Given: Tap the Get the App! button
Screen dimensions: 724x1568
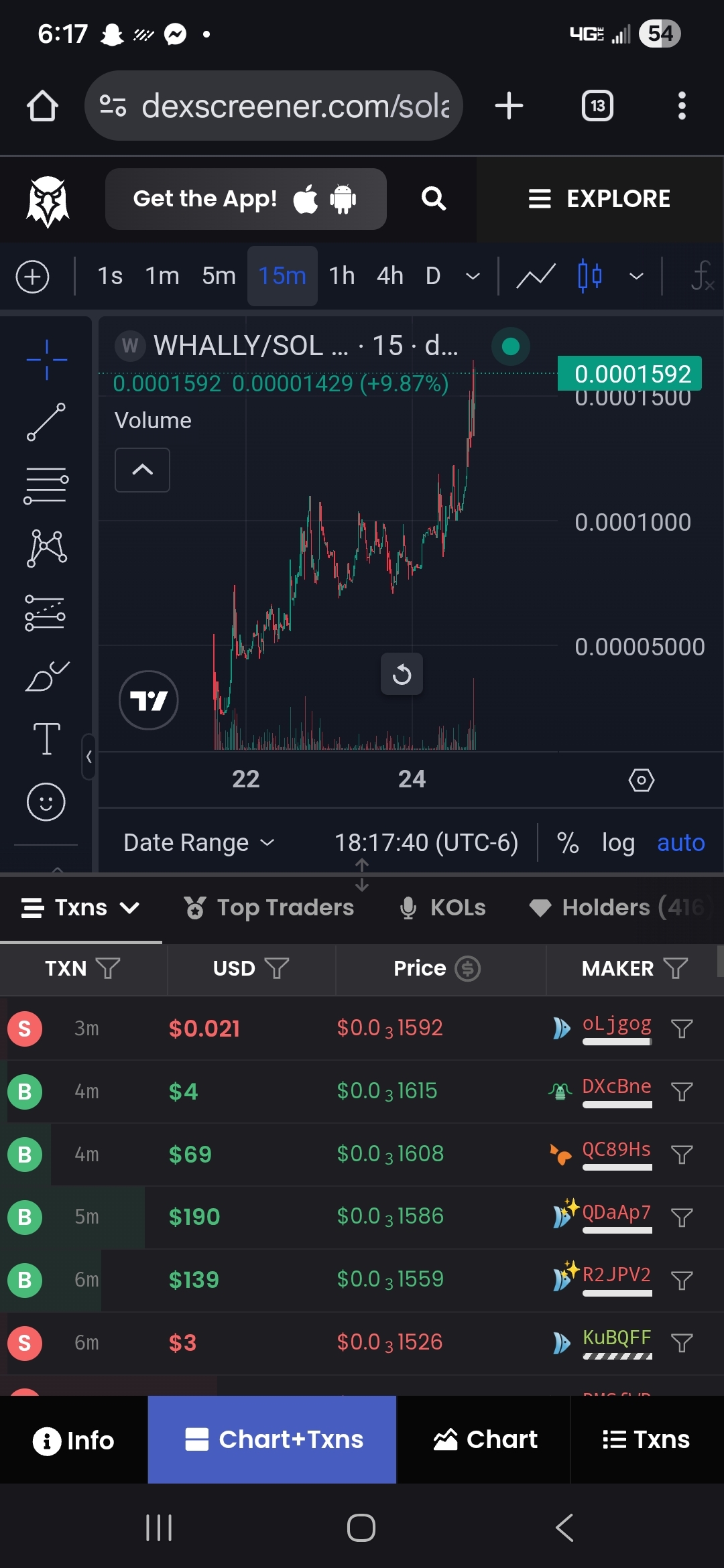Looking at the screenshot, I should [245, 199].
